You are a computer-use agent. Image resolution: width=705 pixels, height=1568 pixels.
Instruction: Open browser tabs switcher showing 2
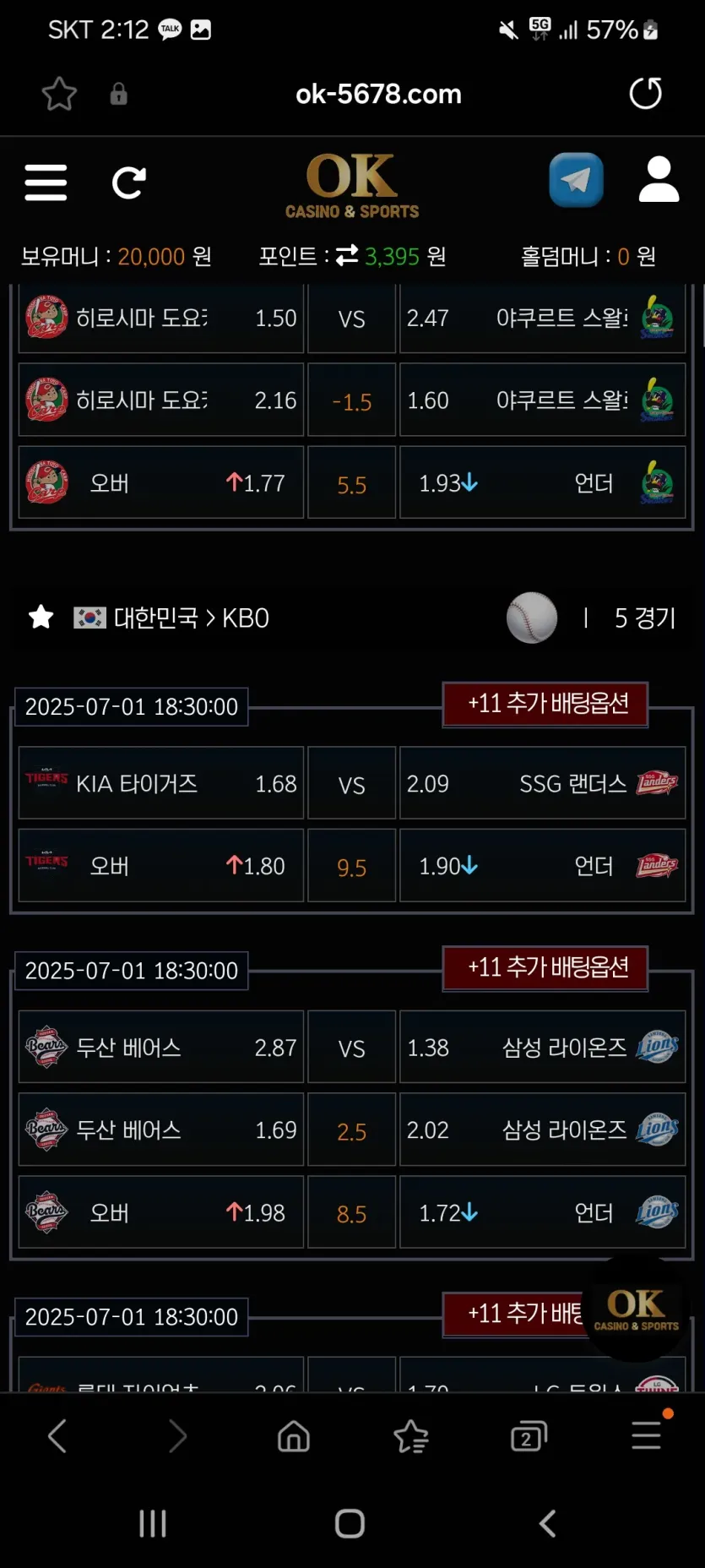(529, 1436)
